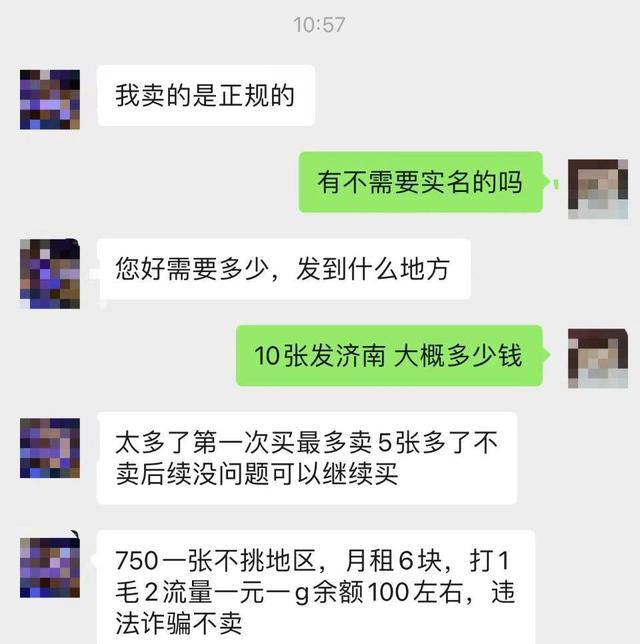
Task: Open sender's avatar beside "我卖的是正规的"
Action: 50,99
